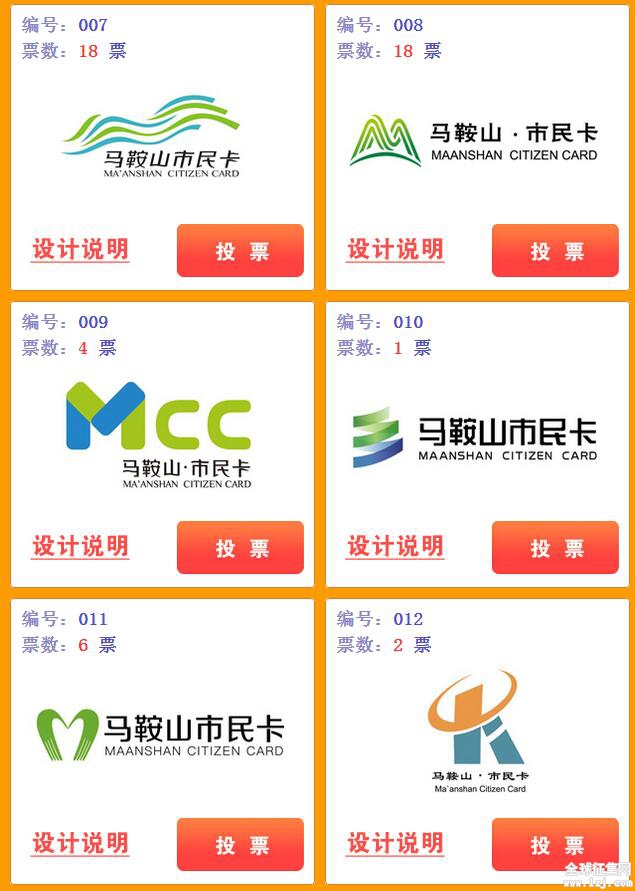Viewport: 635px width, 891px height.
Task: Cast a vote for entry 009
Action: click(240, 548)
